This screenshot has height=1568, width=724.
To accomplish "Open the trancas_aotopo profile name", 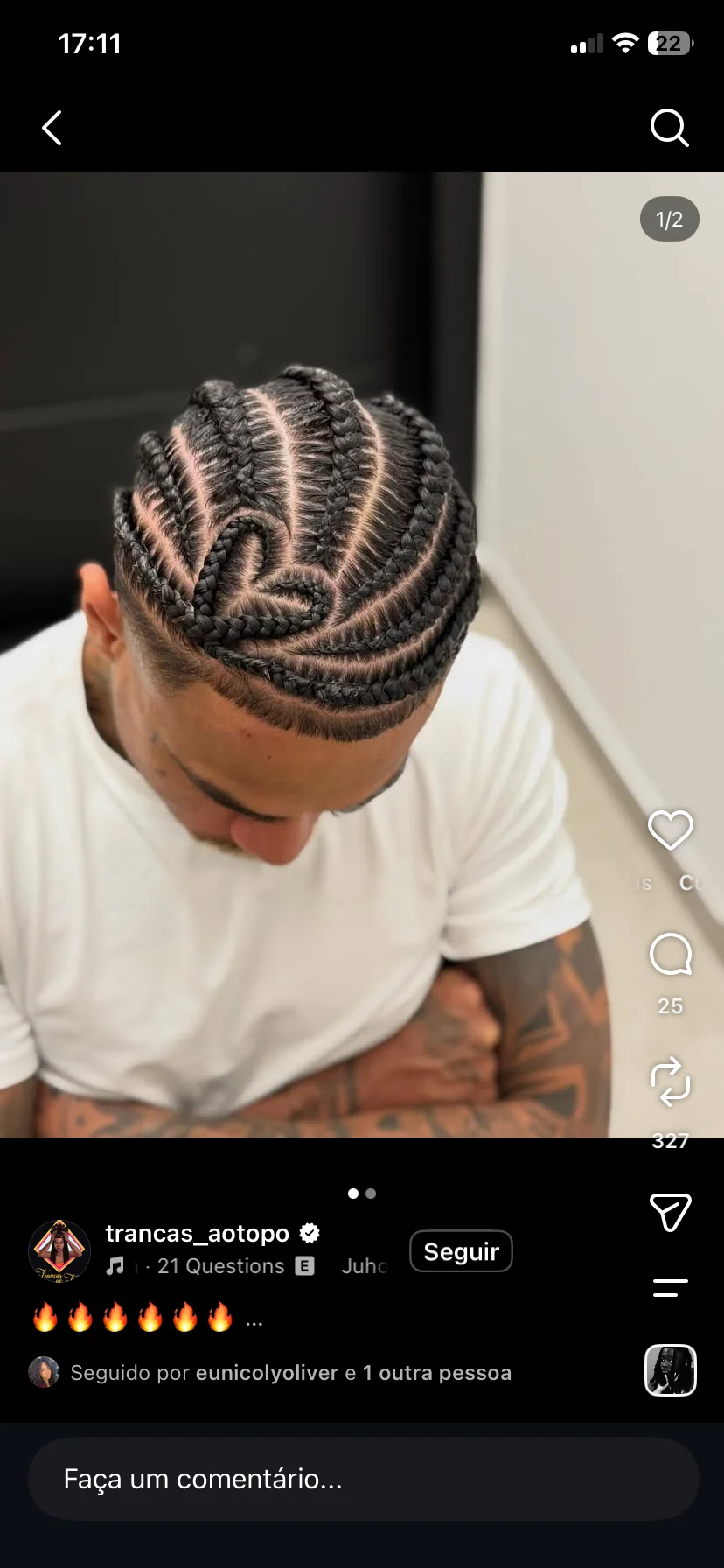I will click(198, 1233).
